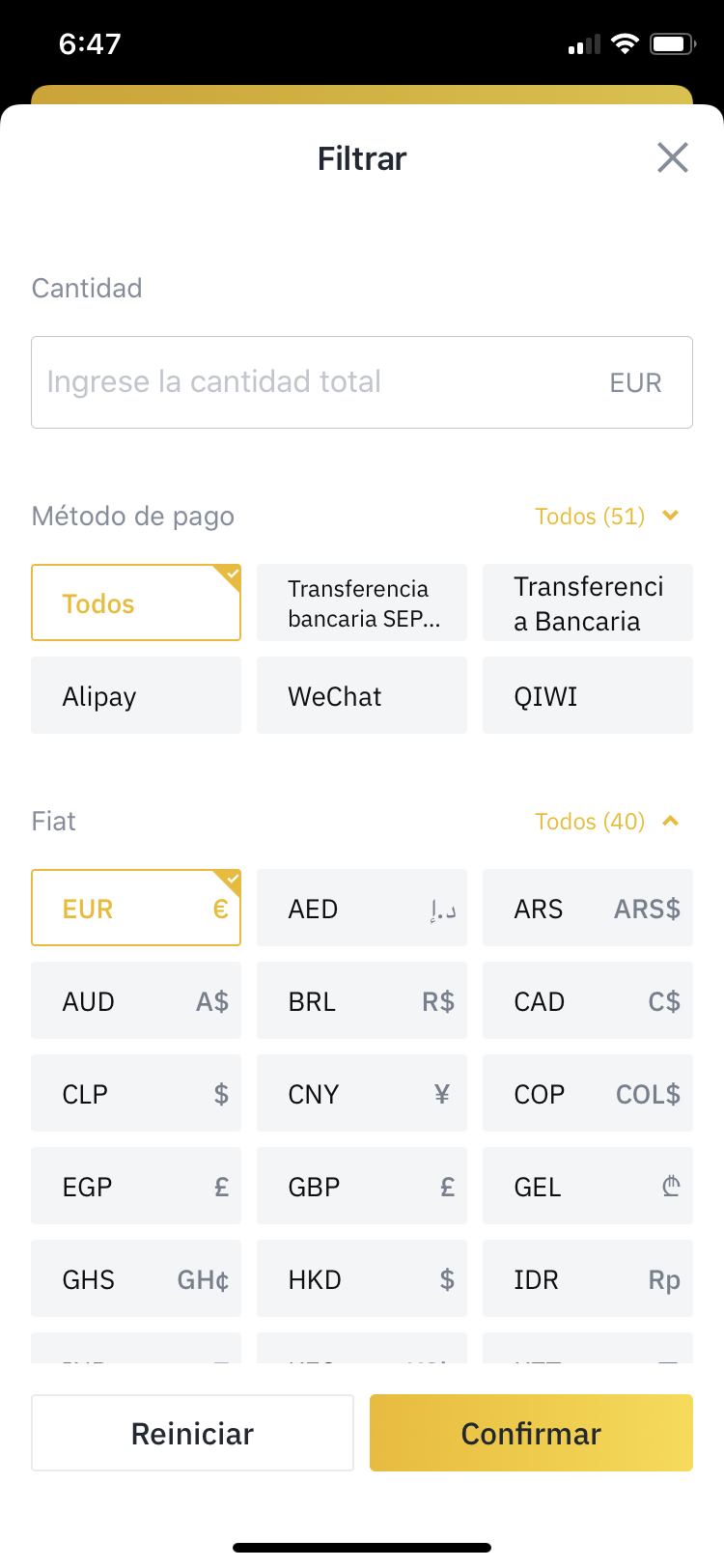Choose ARS fiat currency

588,908
